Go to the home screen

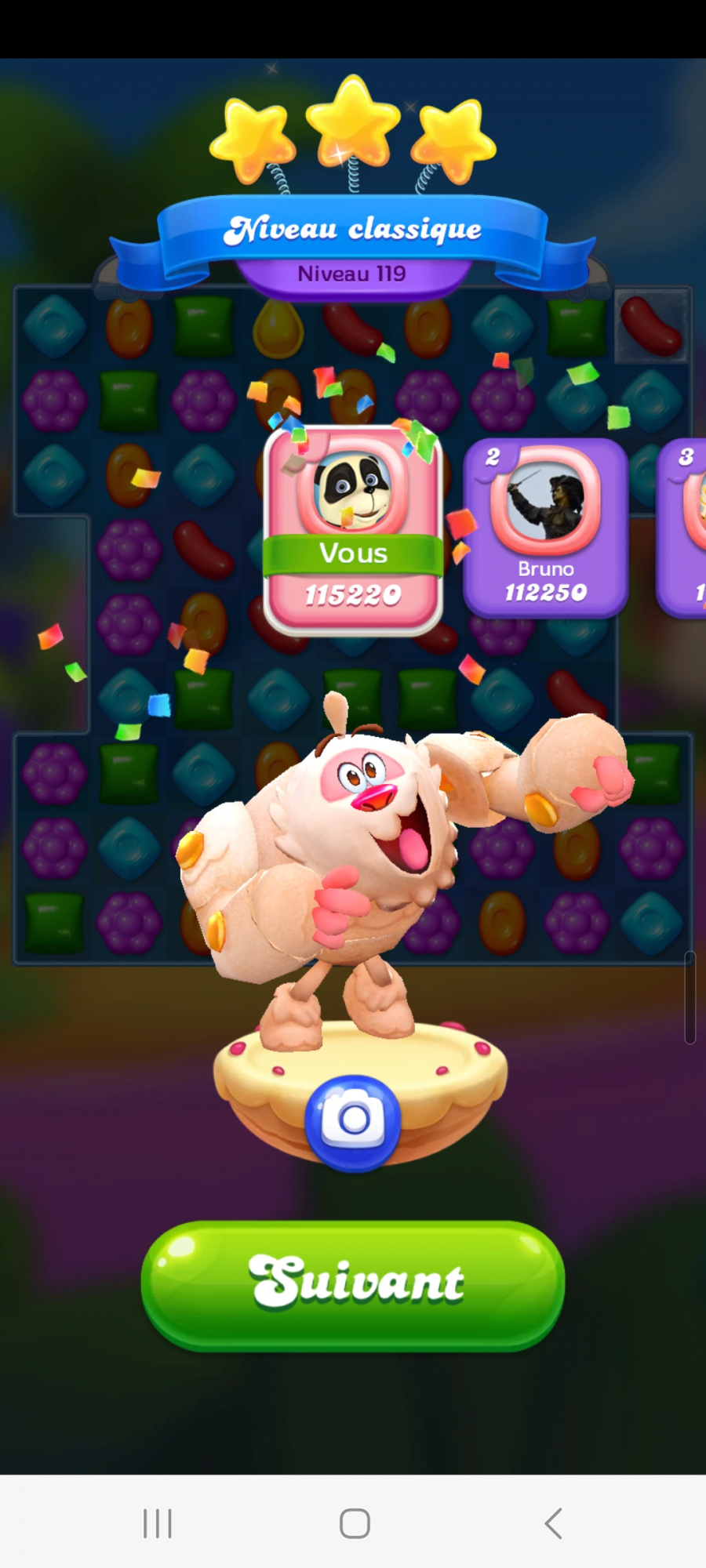[x=355, y=1523]
